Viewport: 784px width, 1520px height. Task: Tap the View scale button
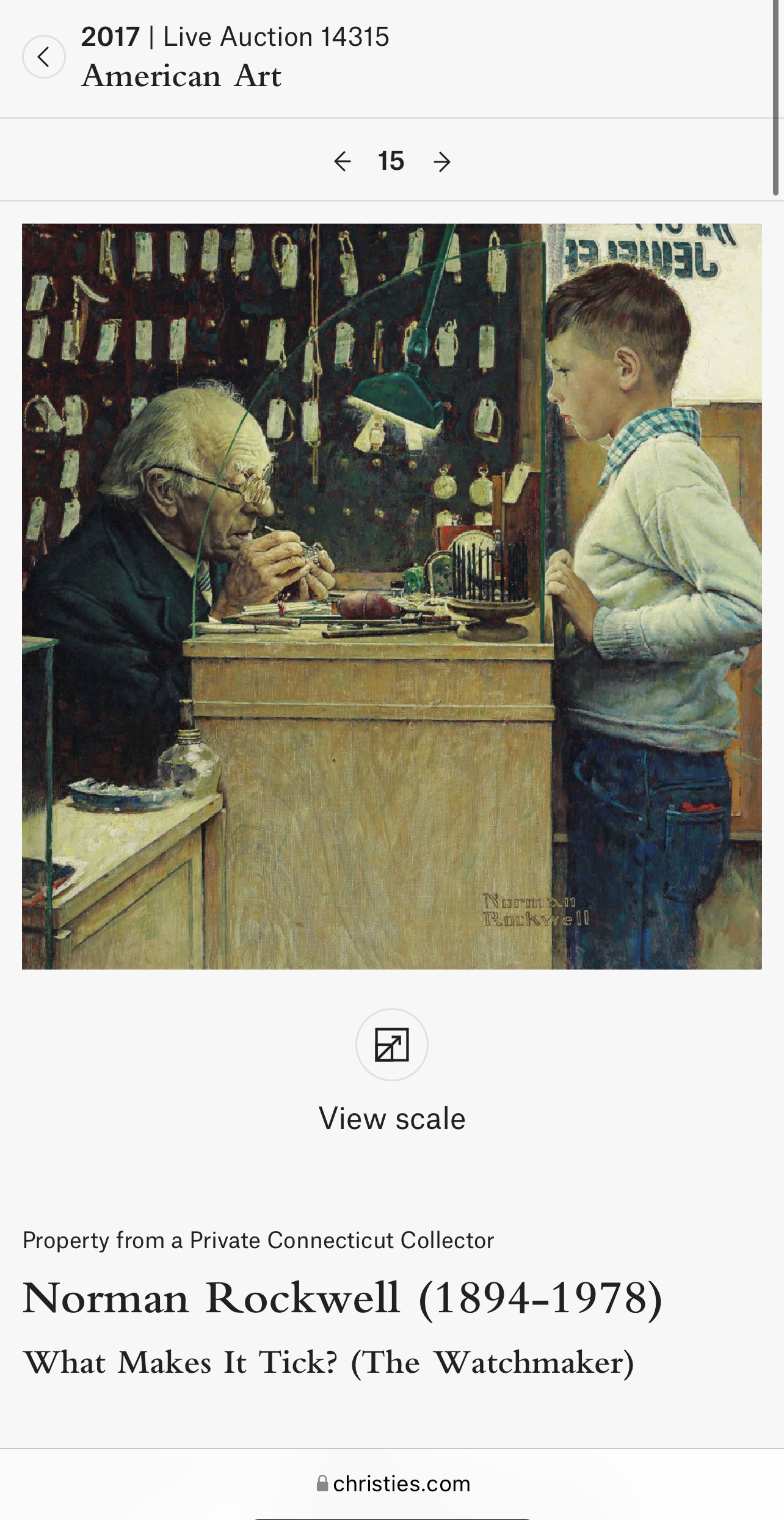point(392,1045)
